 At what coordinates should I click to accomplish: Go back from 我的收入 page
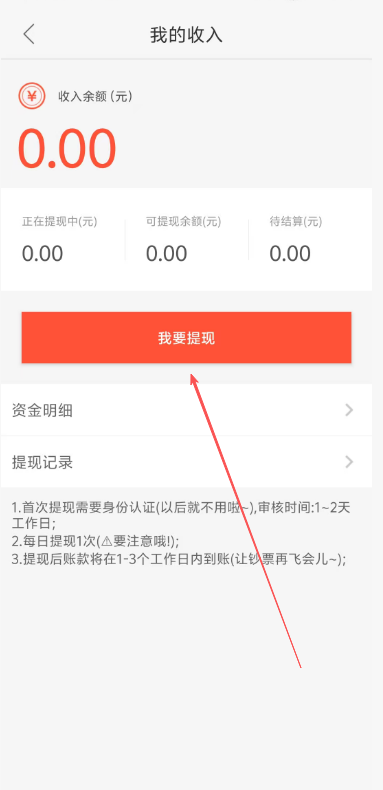[x=29, y=34]
